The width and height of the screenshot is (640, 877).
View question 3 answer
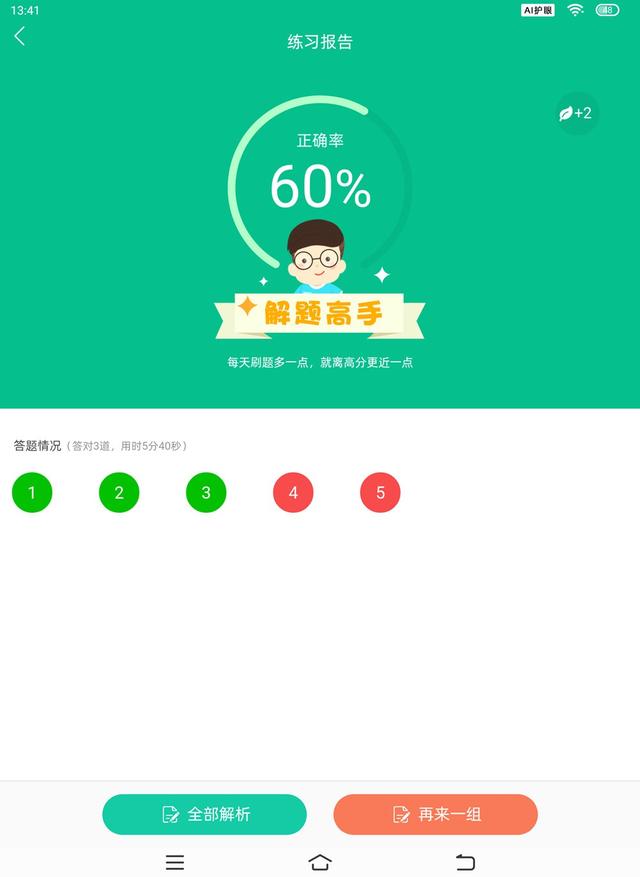click(x=206, y=493)
